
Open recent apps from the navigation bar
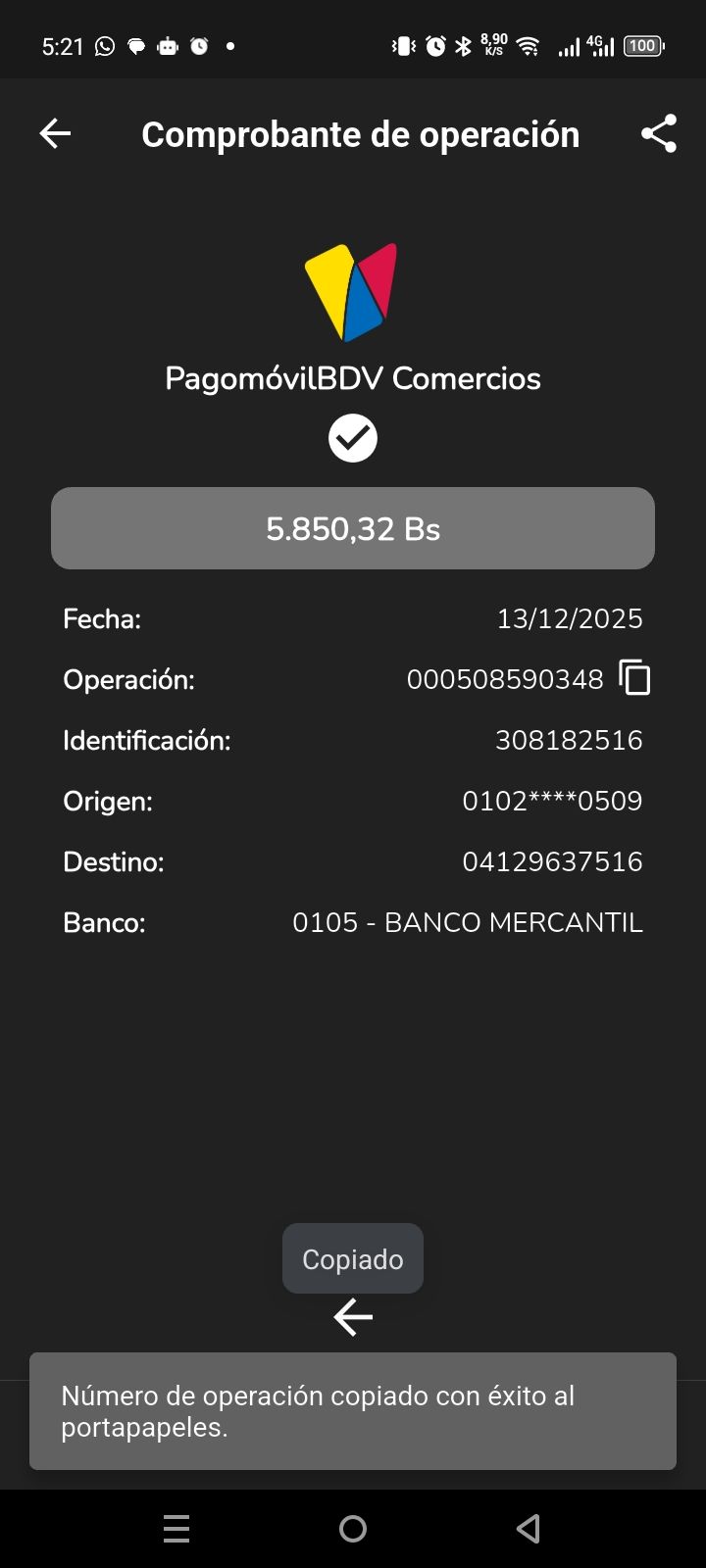[176, 1529]
